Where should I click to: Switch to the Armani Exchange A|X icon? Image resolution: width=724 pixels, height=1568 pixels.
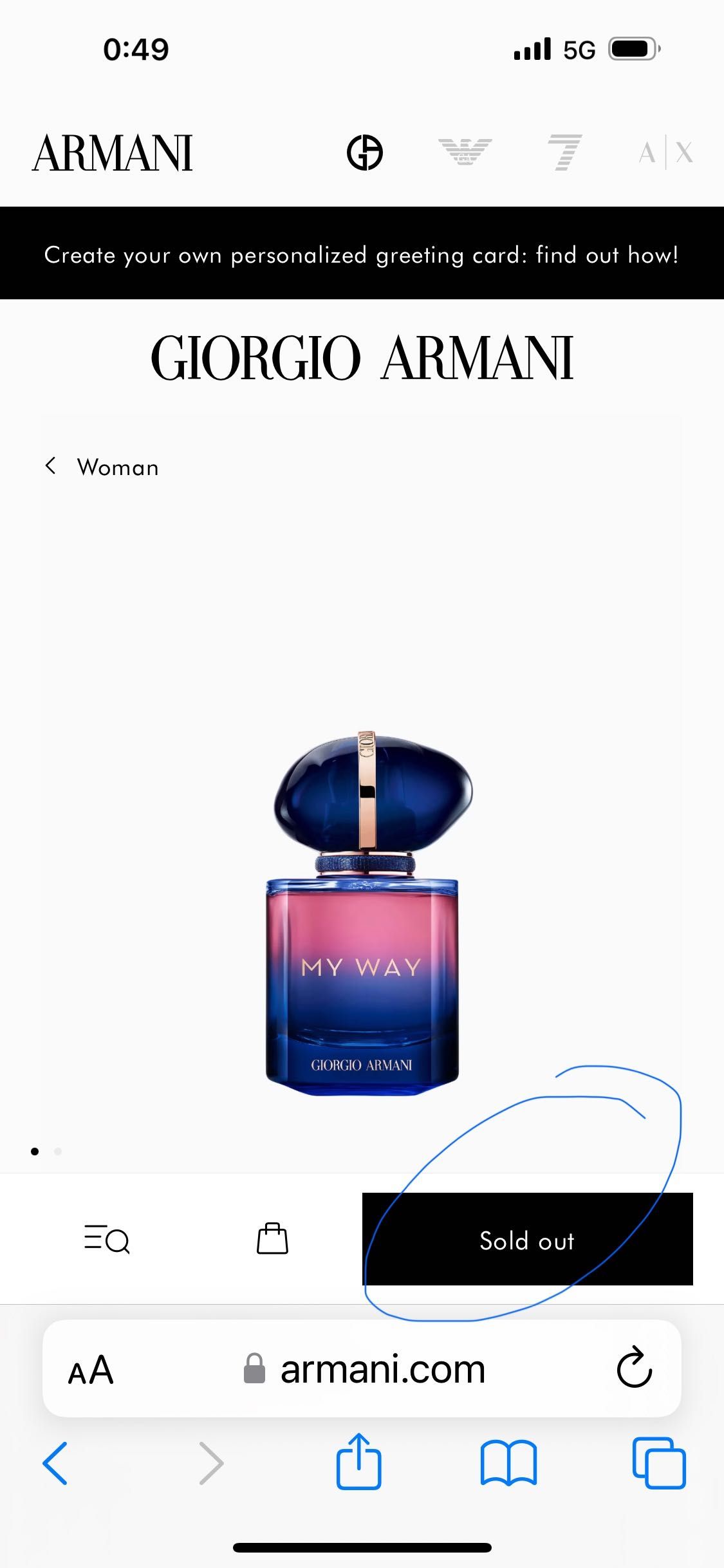pos(665,153)
